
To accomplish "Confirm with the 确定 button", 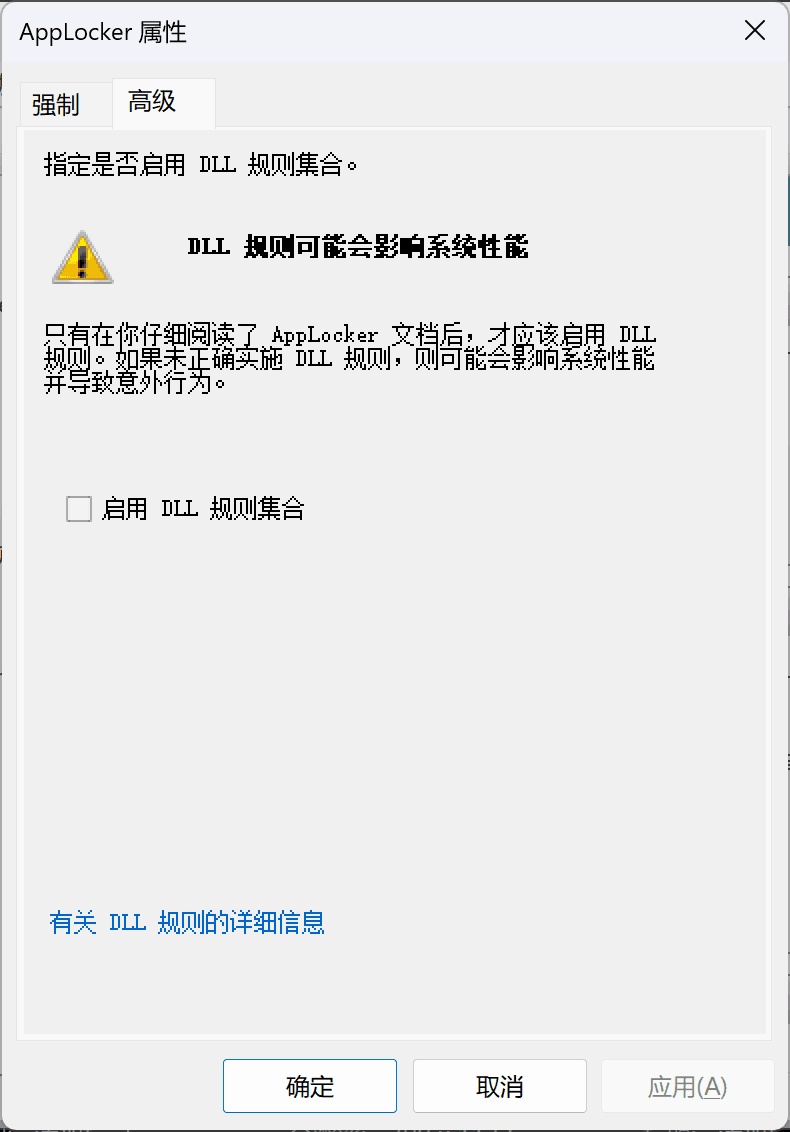I will 310,1086.
